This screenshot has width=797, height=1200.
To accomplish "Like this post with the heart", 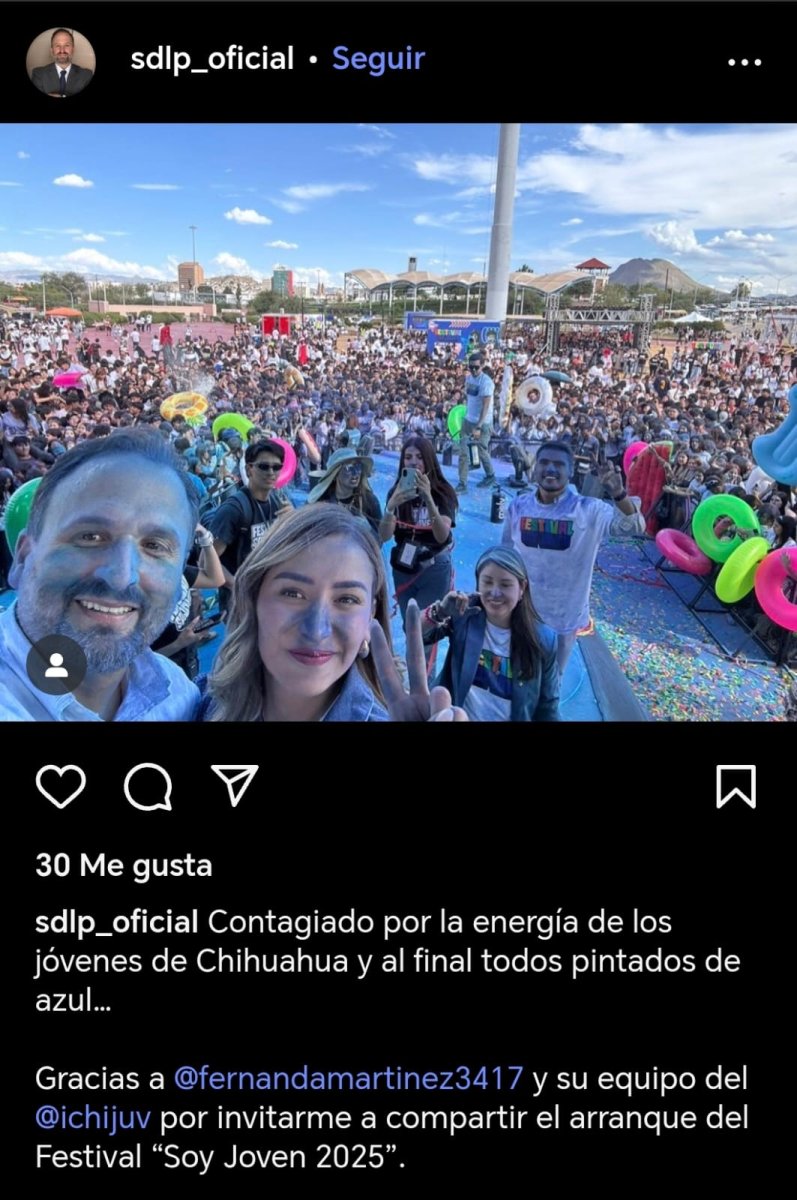I will 61,786.
